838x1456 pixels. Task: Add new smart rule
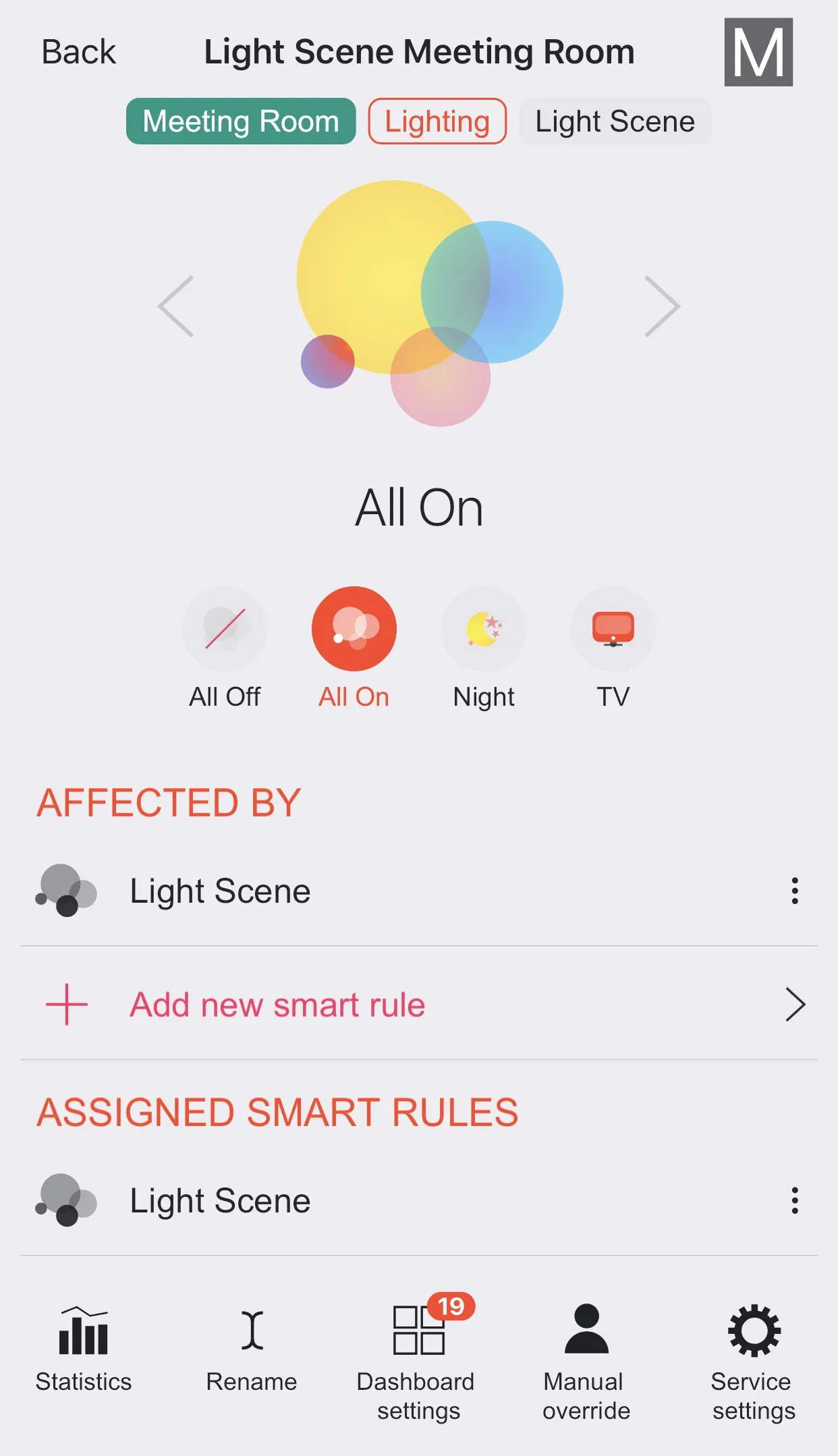tap(277, 1005)
